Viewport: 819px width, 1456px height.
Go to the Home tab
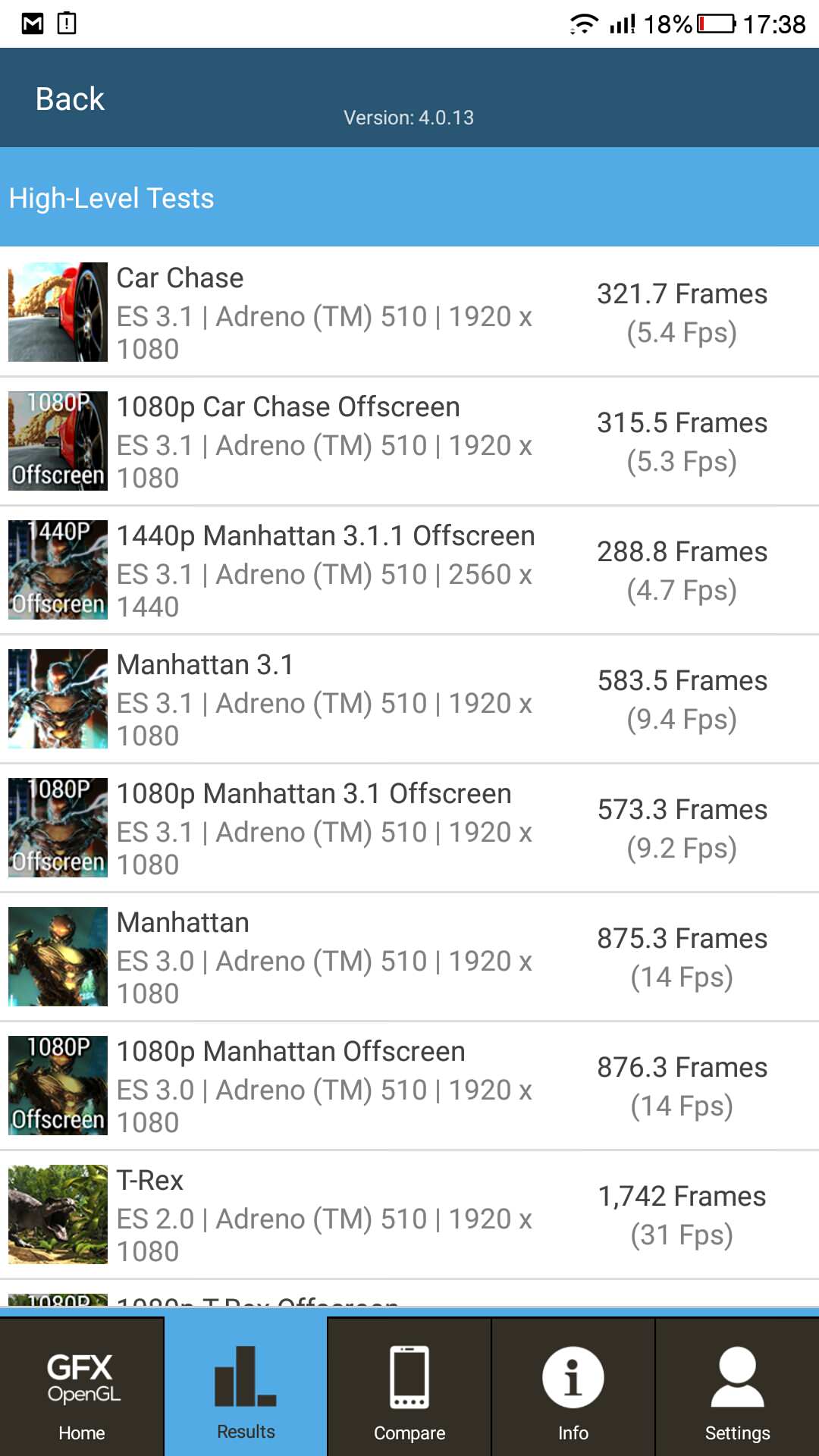pyautogui.click(x=82, y=1386)
